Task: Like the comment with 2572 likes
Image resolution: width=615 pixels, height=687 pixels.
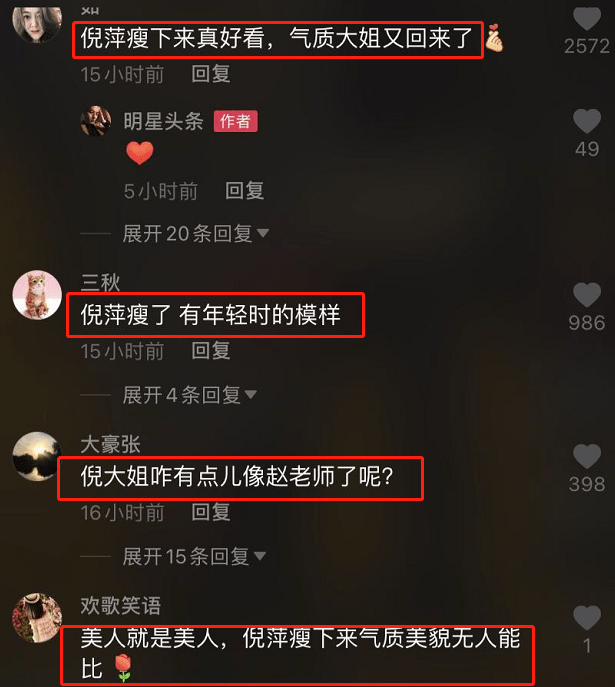Action: (586, 18)
